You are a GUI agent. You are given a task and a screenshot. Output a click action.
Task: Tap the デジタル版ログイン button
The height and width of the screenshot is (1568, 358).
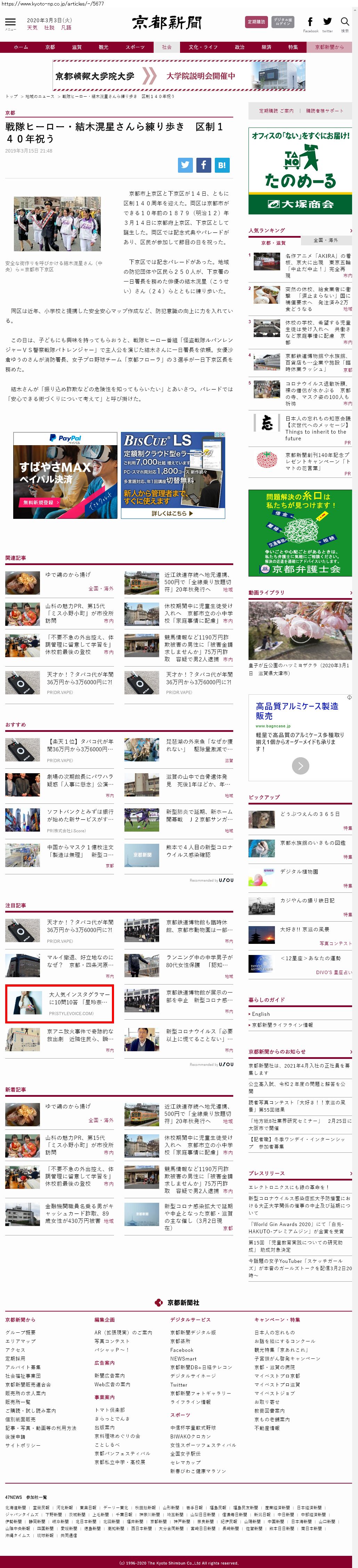pos(283,22)
